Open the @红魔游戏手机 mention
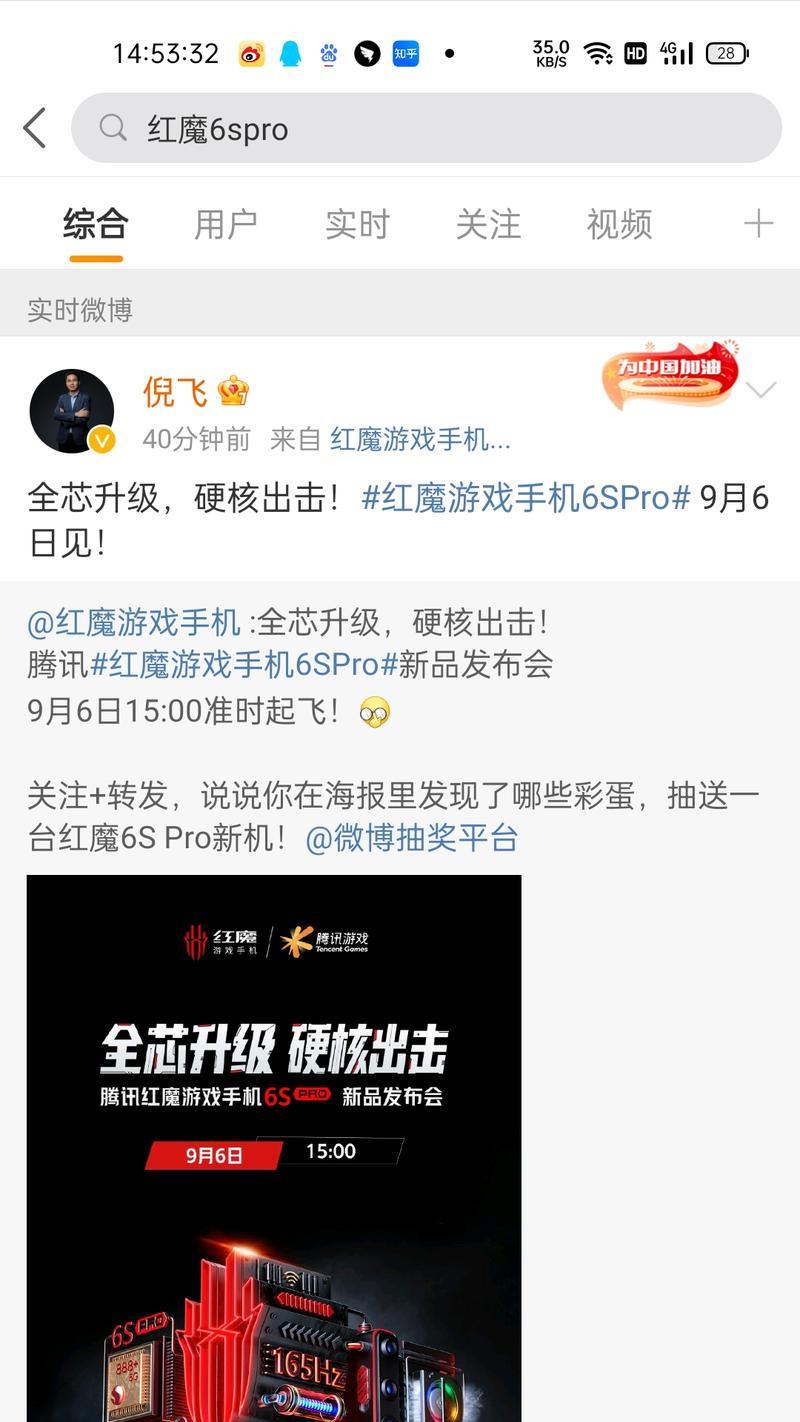The height and width of the screenshot is (1422, 800). [x=134, y=623]
